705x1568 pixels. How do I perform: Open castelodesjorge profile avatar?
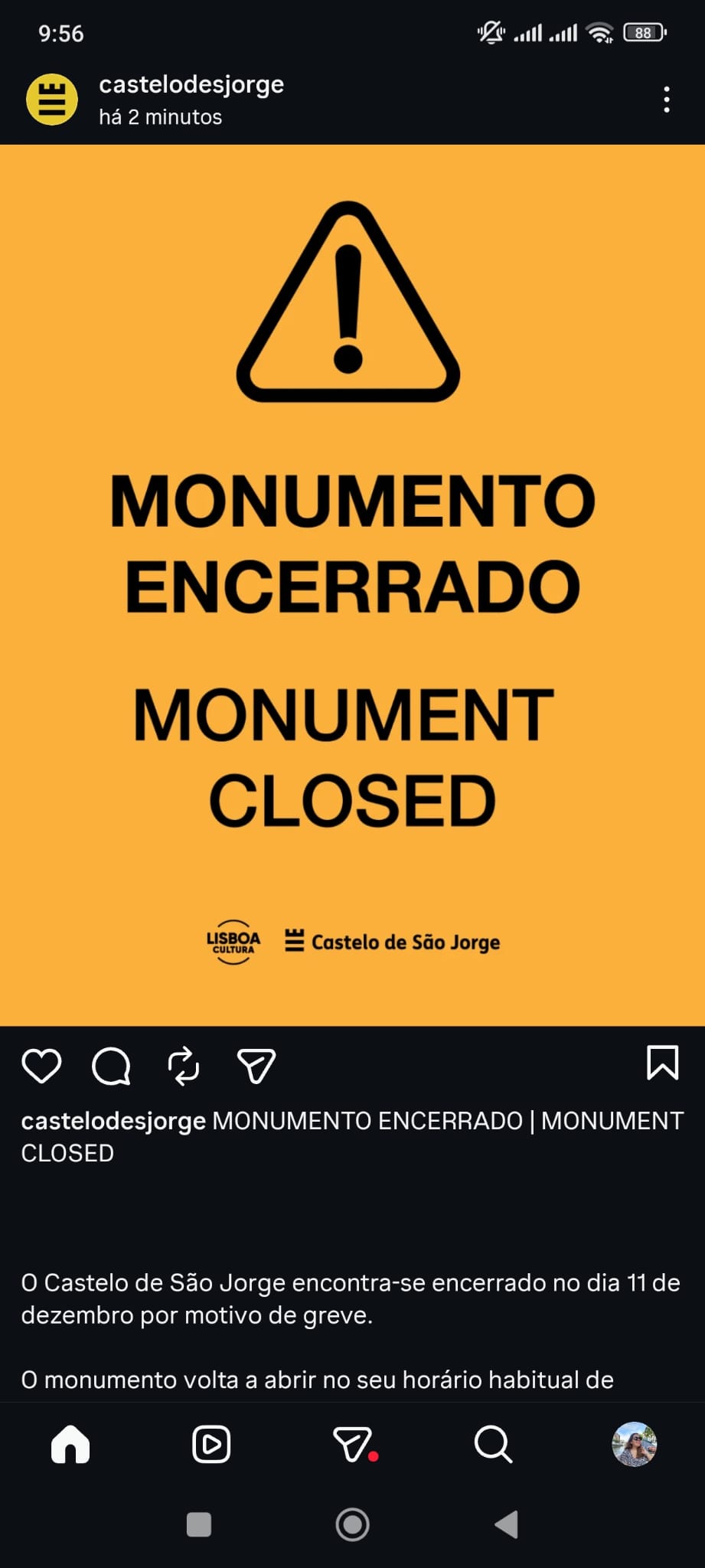click(52, 100)
